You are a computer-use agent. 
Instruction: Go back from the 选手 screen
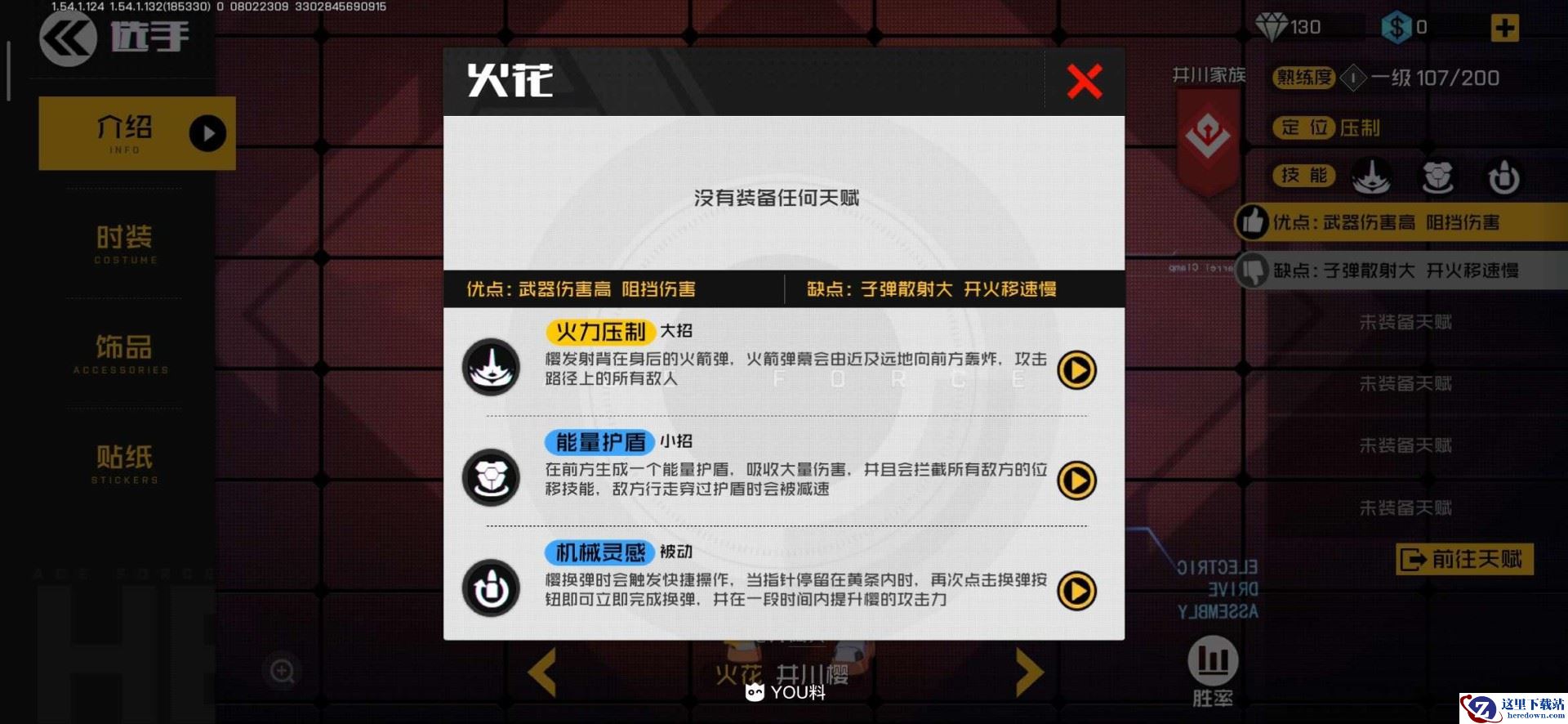click(x=68, y=38)
